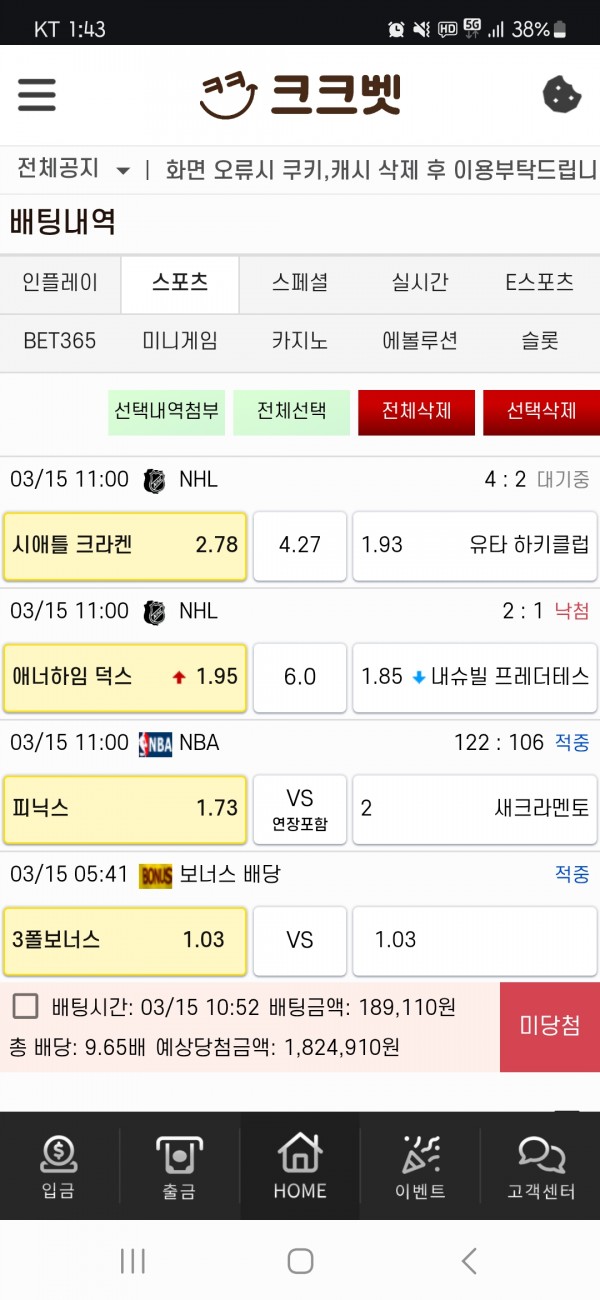Tap the 전체선택 button
The width and height of the screenshot is (600, 1300).
[x=292, y=412]
